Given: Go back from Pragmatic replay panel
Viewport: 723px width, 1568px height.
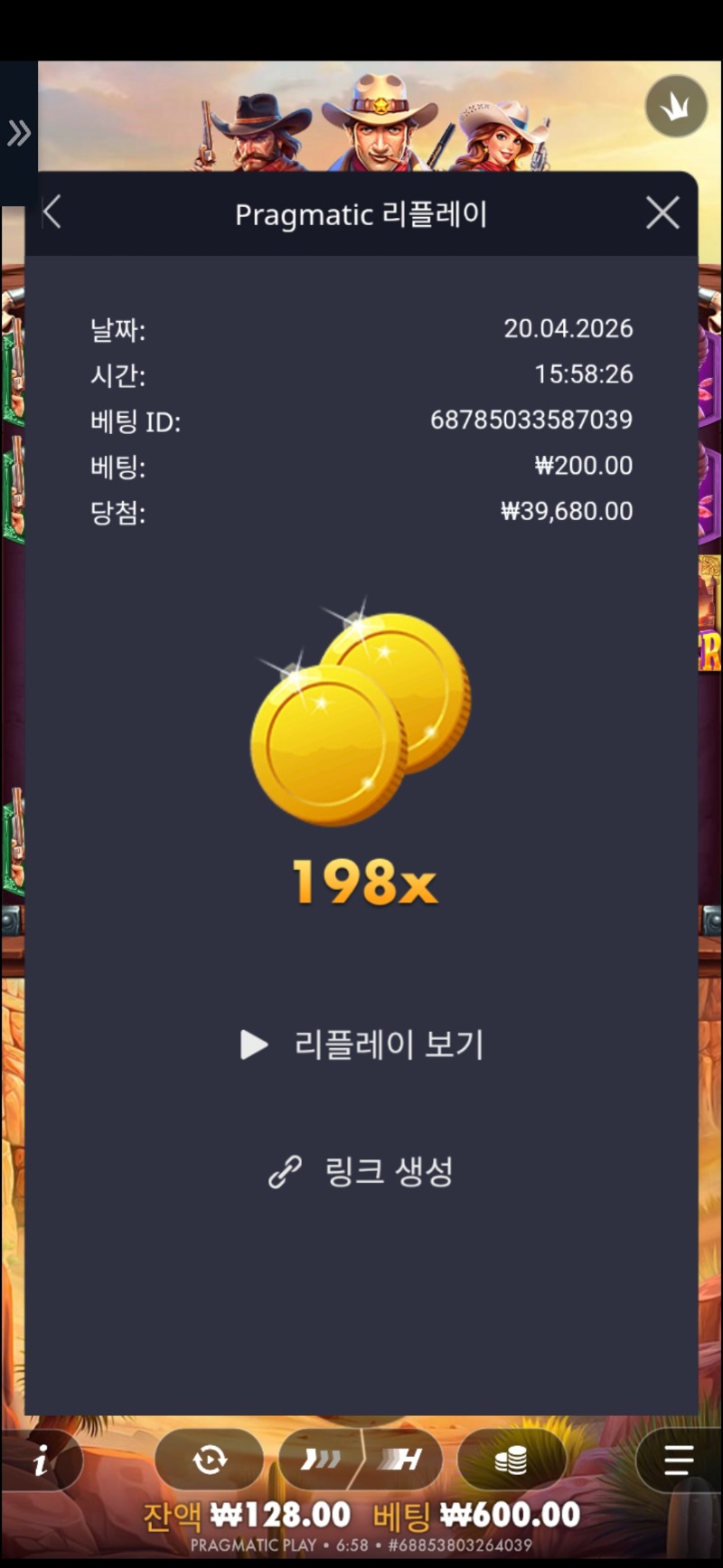Looking at the screenshot, I should (52, 213).
